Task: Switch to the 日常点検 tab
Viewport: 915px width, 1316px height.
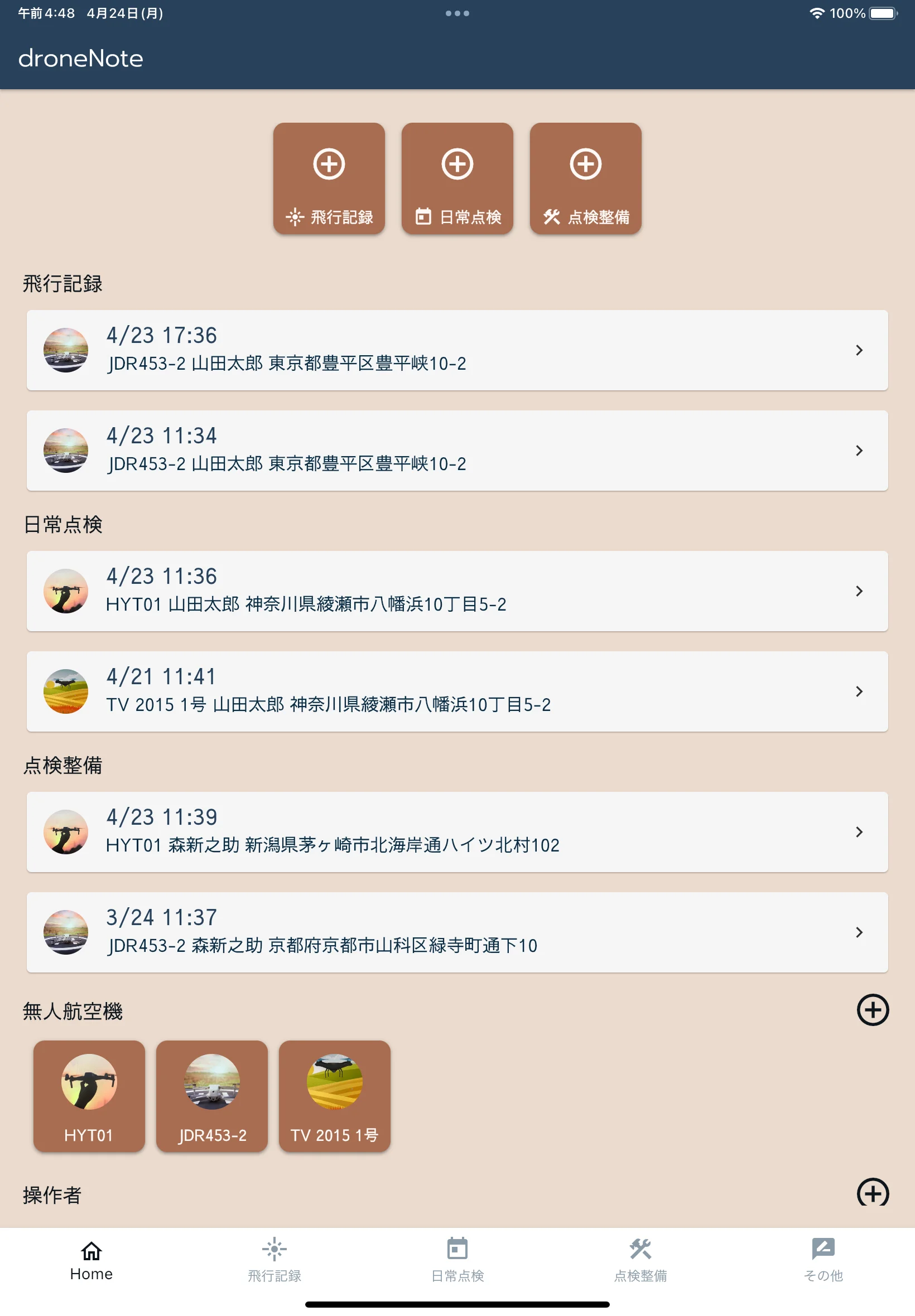Action: [457, 1259]
